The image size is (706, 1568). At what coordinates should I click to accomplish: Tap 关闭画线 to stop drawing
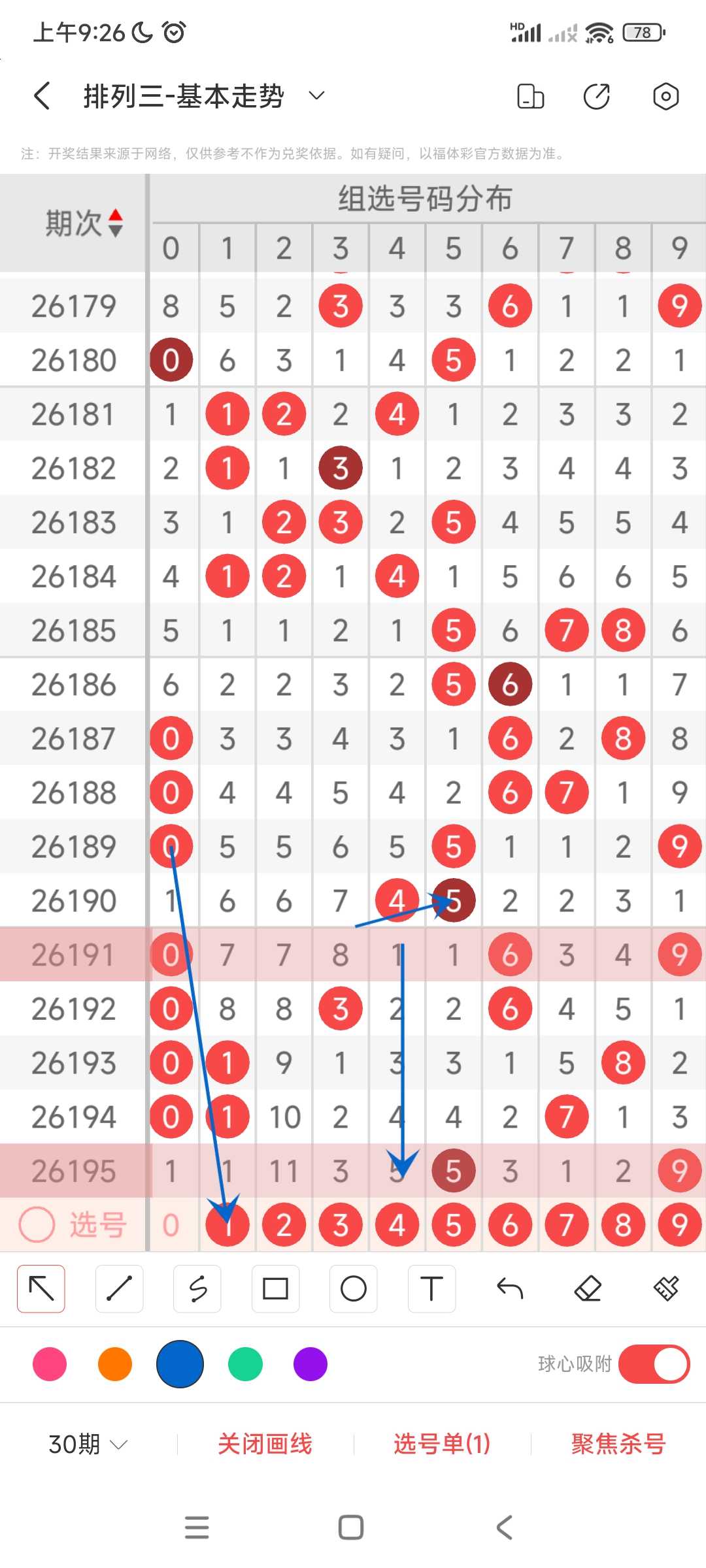click(x=265, y=1445)
